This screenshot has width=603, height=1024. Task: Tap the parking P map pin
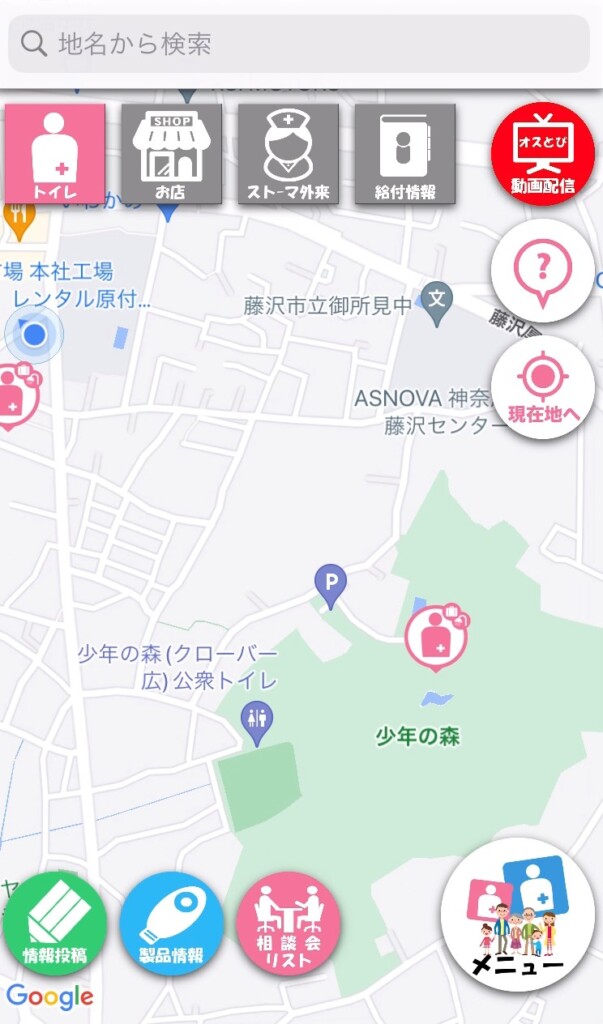click(330, 582)
